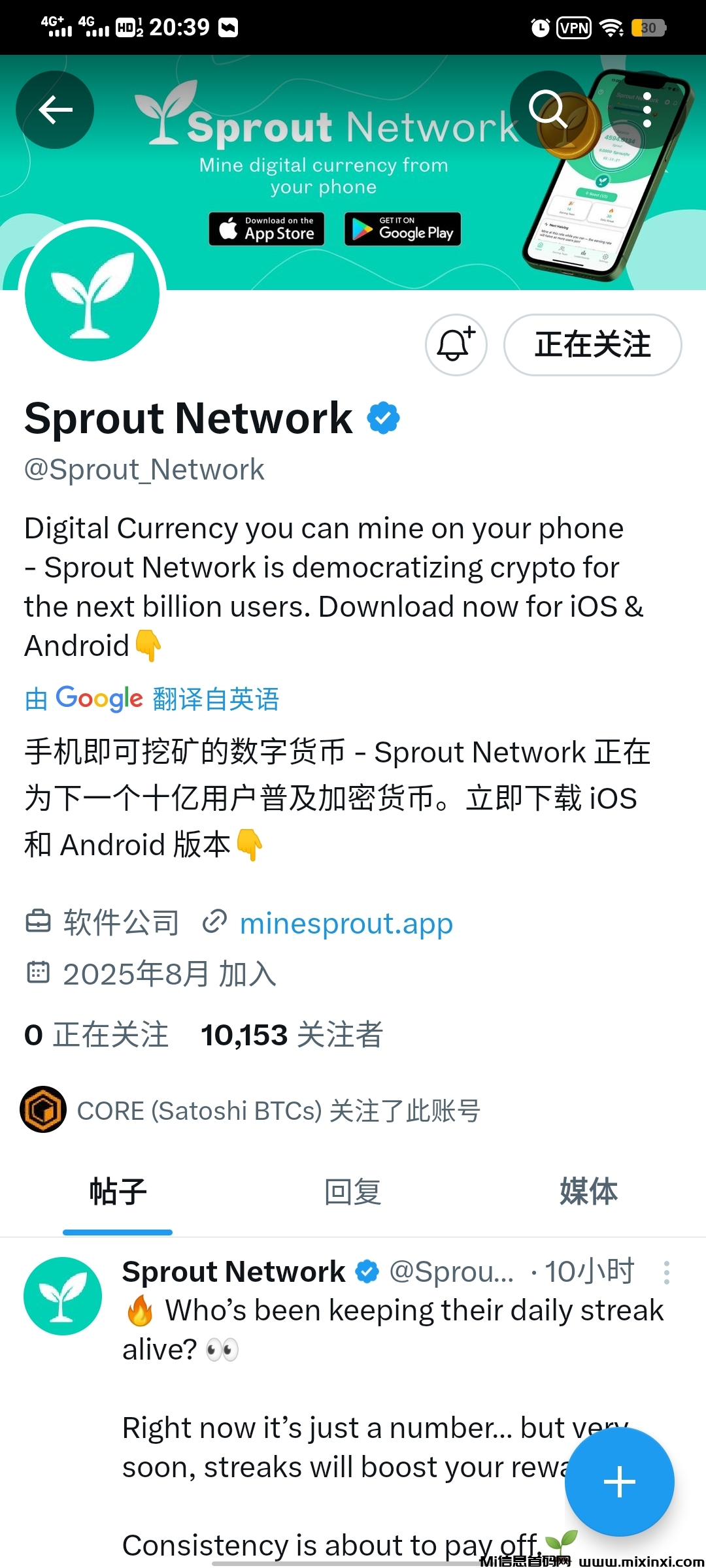Open the minesprout.app website link

[346, 923]
